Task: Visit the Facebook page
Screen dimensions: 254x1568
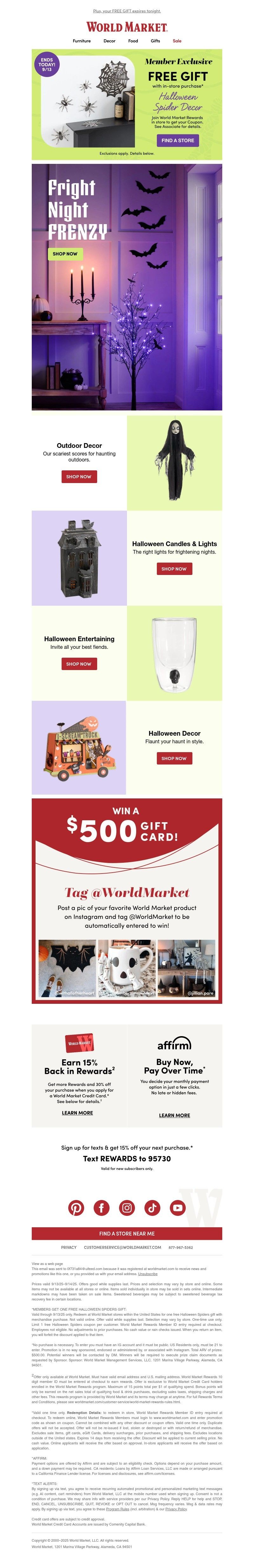Action: point(102,1208)
